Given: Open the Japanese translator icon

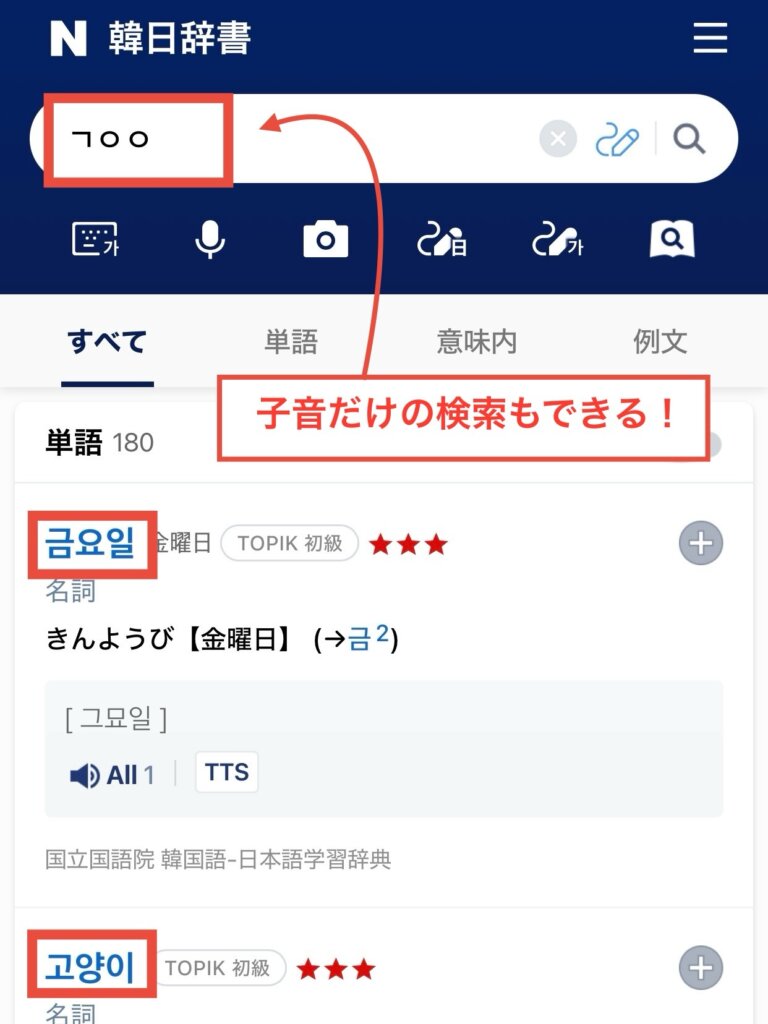Looking at the screenshot, I should (x=442, y=240).
